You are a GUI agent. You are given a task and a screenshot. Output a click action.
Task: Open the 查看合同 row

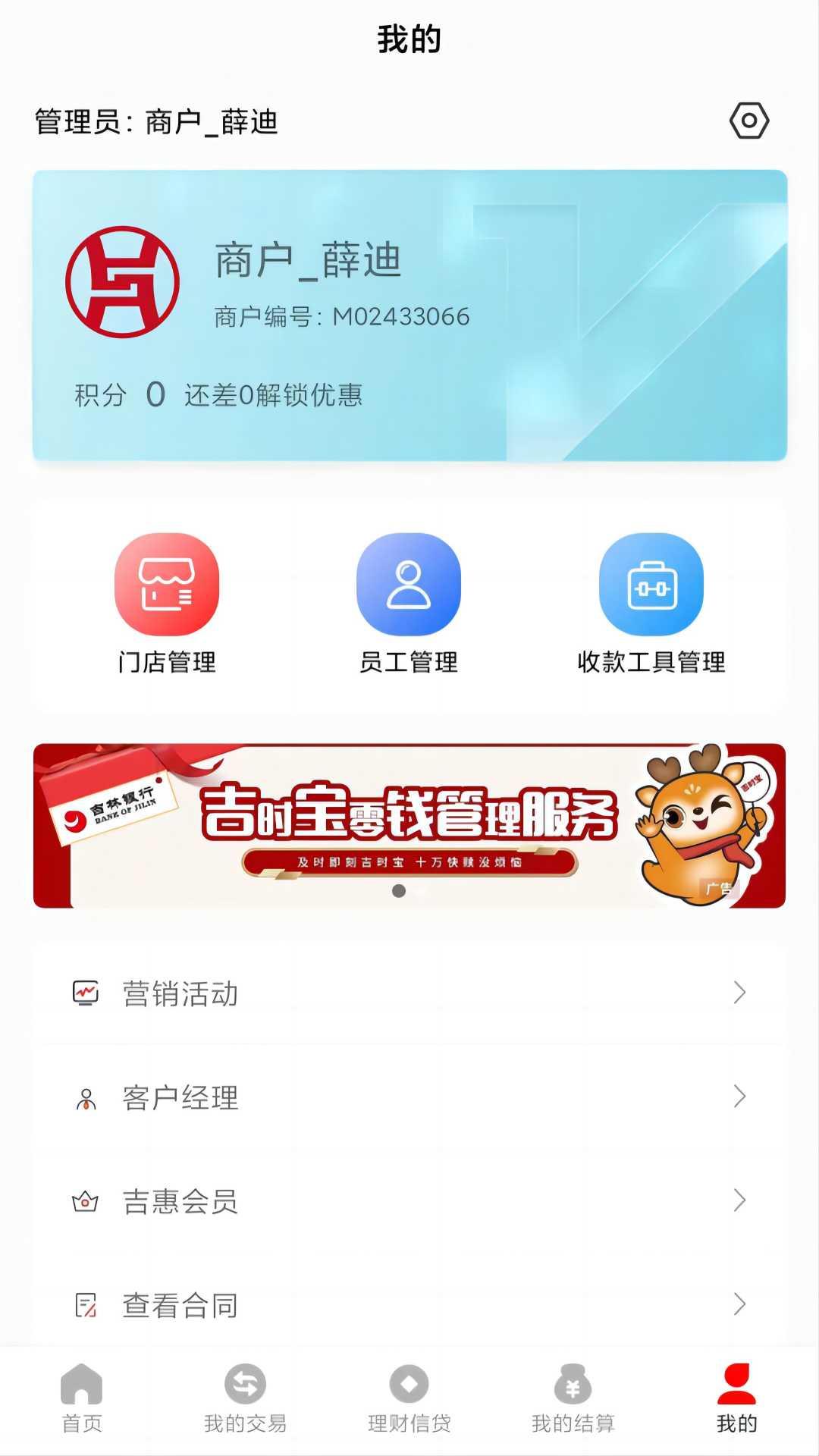pos(409,1304)
